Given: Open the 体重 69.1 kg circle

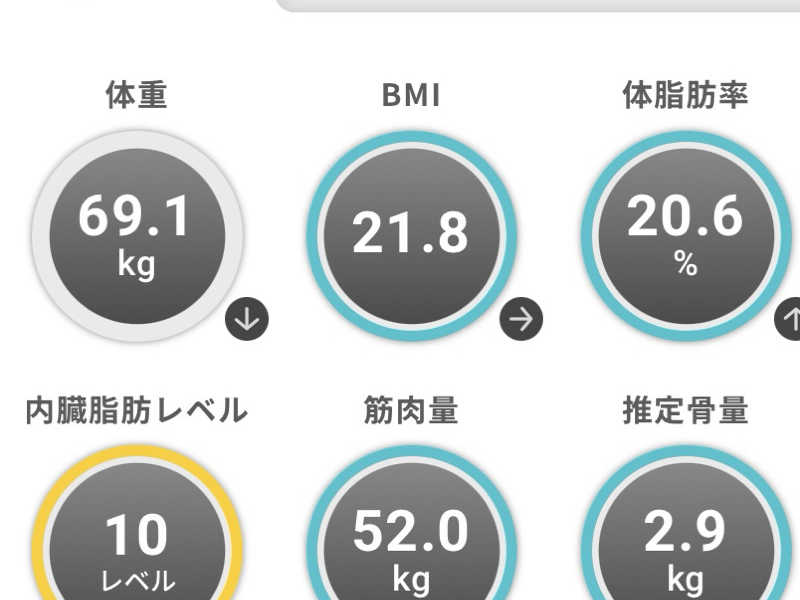Looking at the screenshot, I should tap(137, 236).
